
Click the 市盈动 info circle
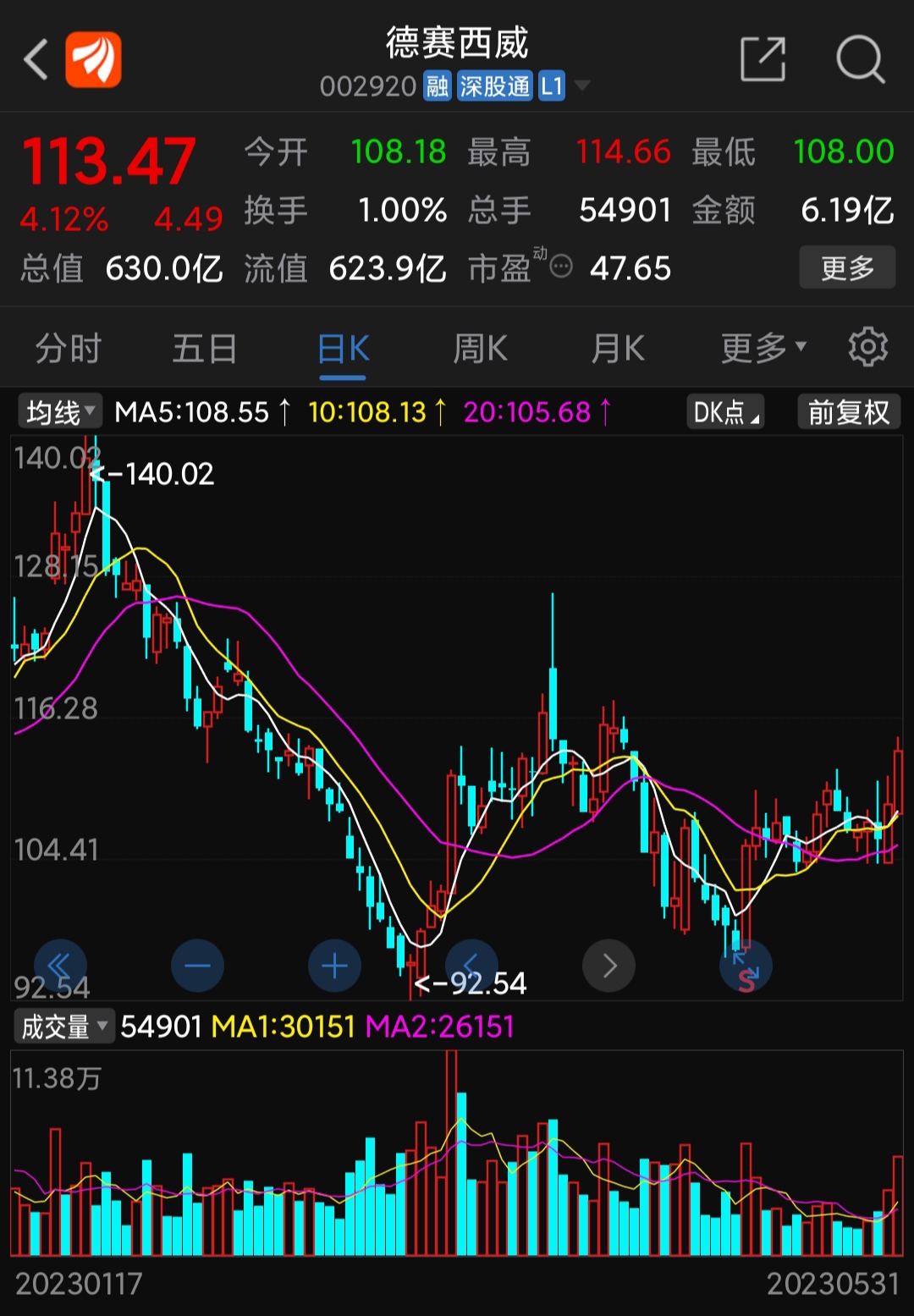560,267
